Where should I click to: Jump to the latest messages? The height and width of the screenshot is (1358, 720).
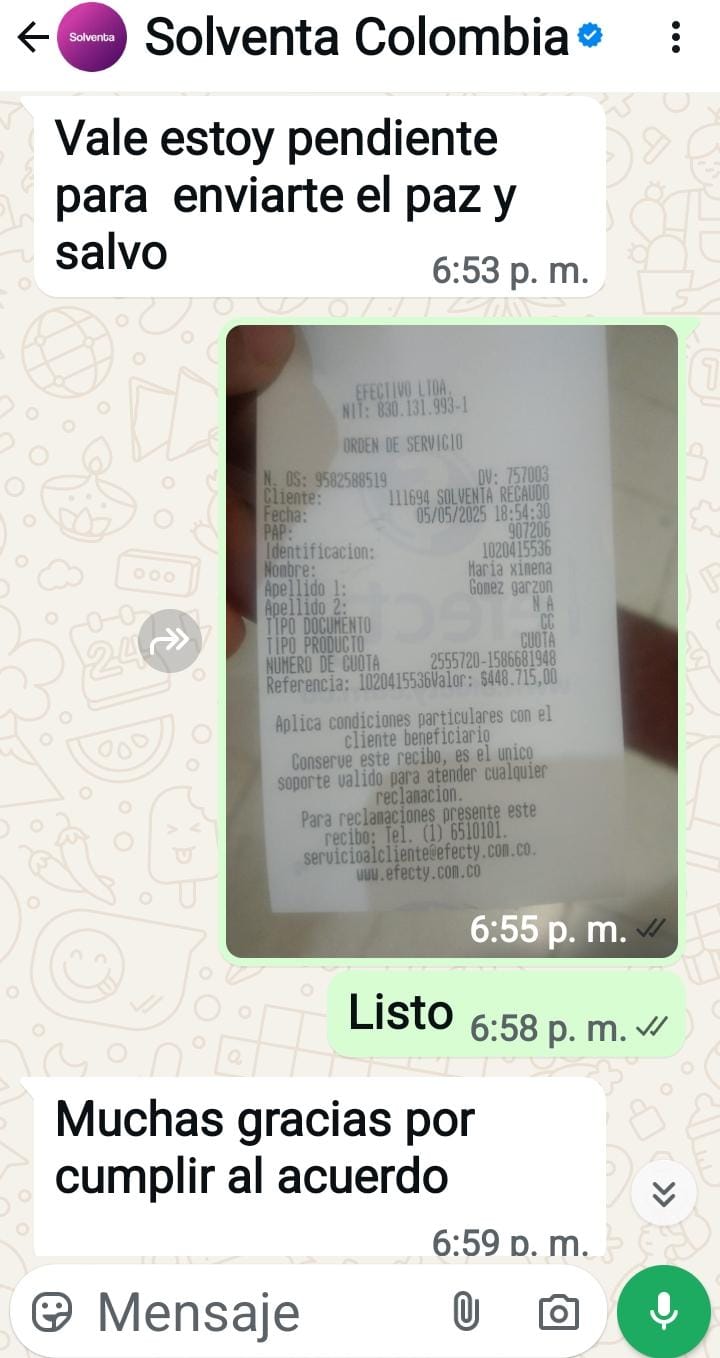point(664,1193)
